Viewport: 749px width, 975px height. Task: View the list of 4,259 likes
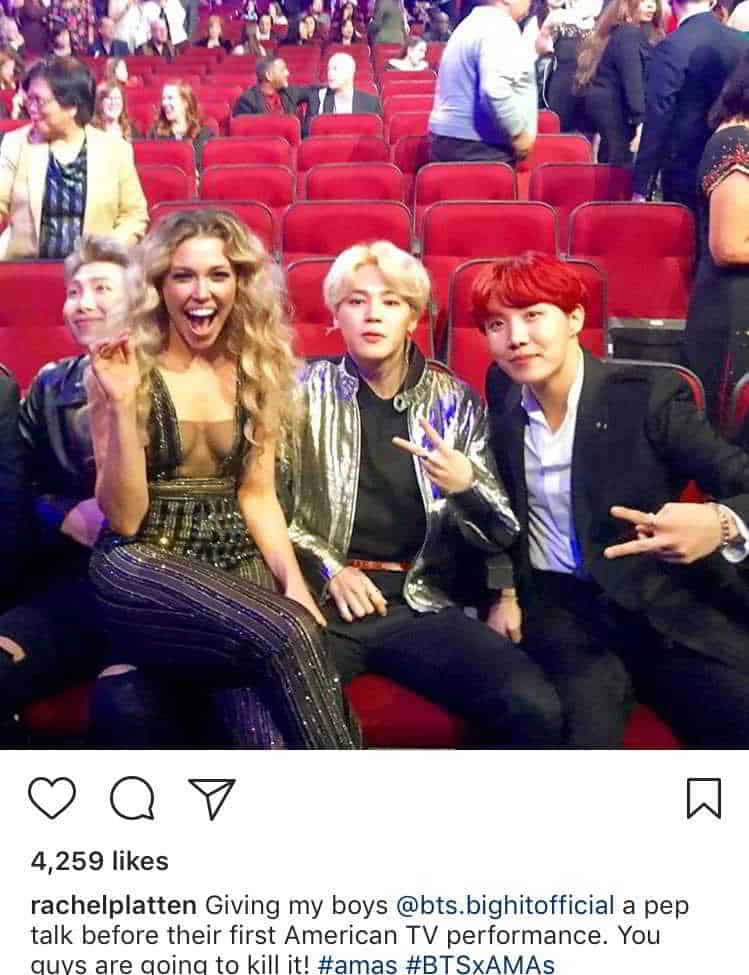coord(100,861)
